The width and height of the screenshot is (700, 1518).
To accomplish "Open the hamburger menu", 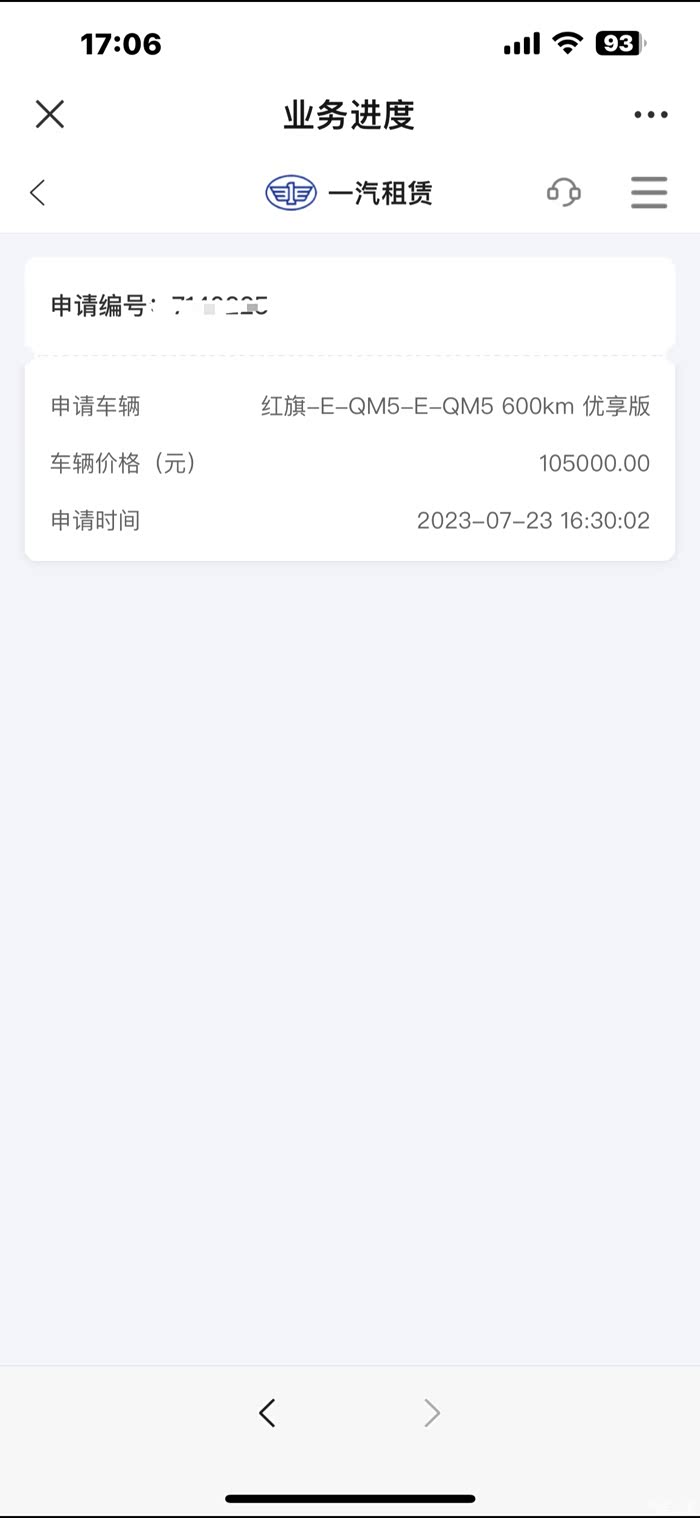I will click(649, 192).
